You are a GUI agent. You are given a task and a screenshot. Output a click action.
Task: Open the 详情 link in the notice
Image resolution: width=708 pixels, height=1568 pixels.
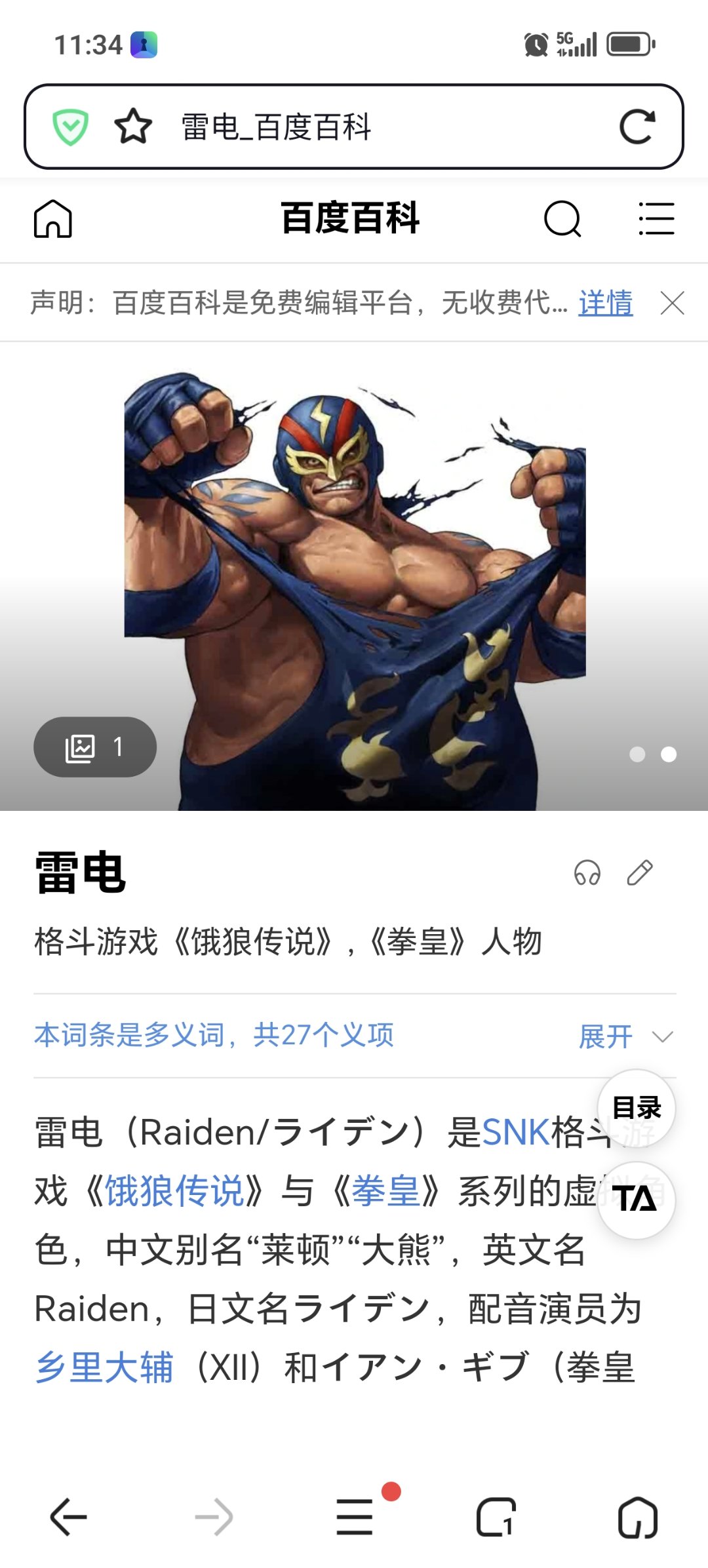(605, 303)
